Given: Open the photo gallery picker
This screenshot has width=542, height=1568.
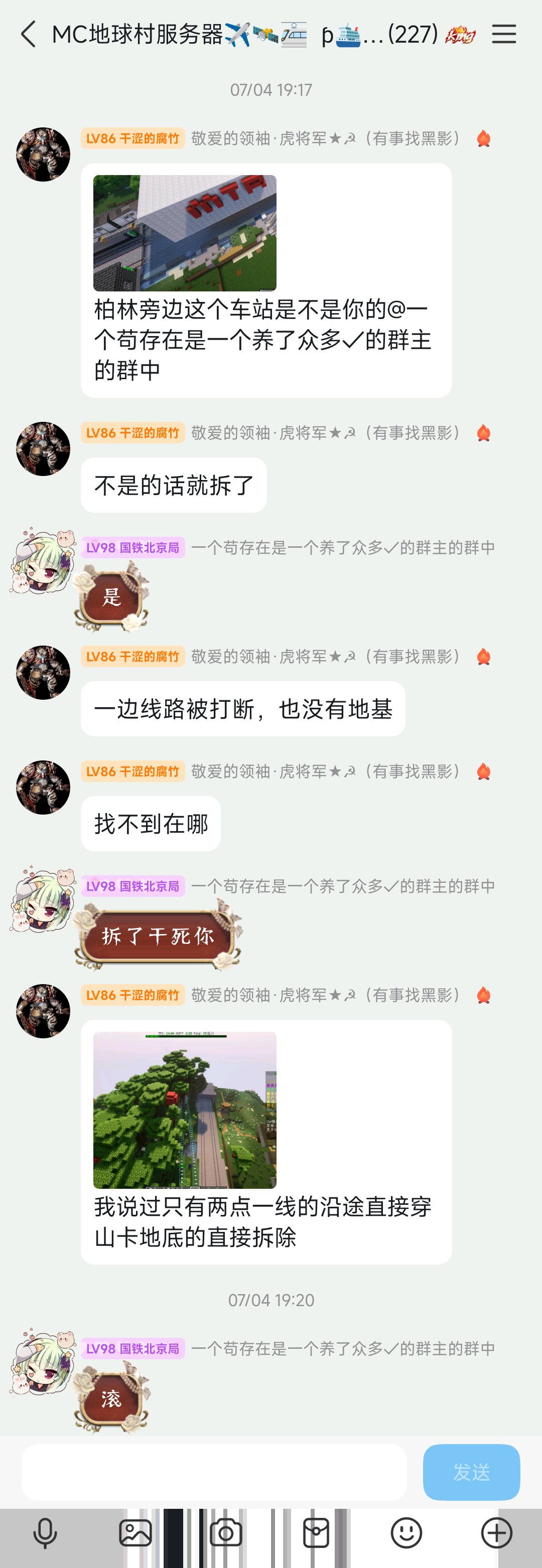Looking at the screenshot, I should [135, 1533].
